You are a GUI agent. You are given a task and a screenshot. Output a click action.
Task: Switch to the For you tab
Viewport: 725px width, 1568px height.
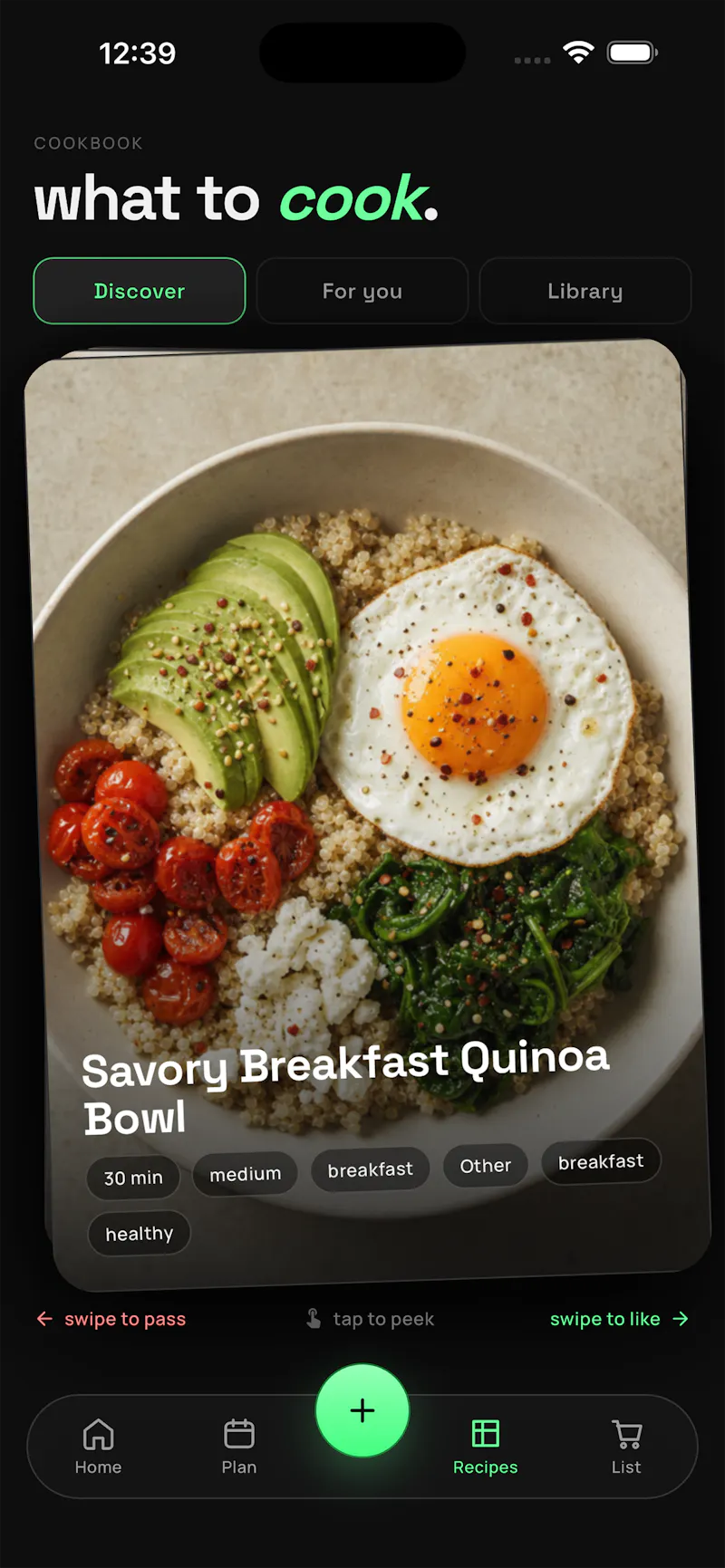pyautogui.click(x=362, y=291)
